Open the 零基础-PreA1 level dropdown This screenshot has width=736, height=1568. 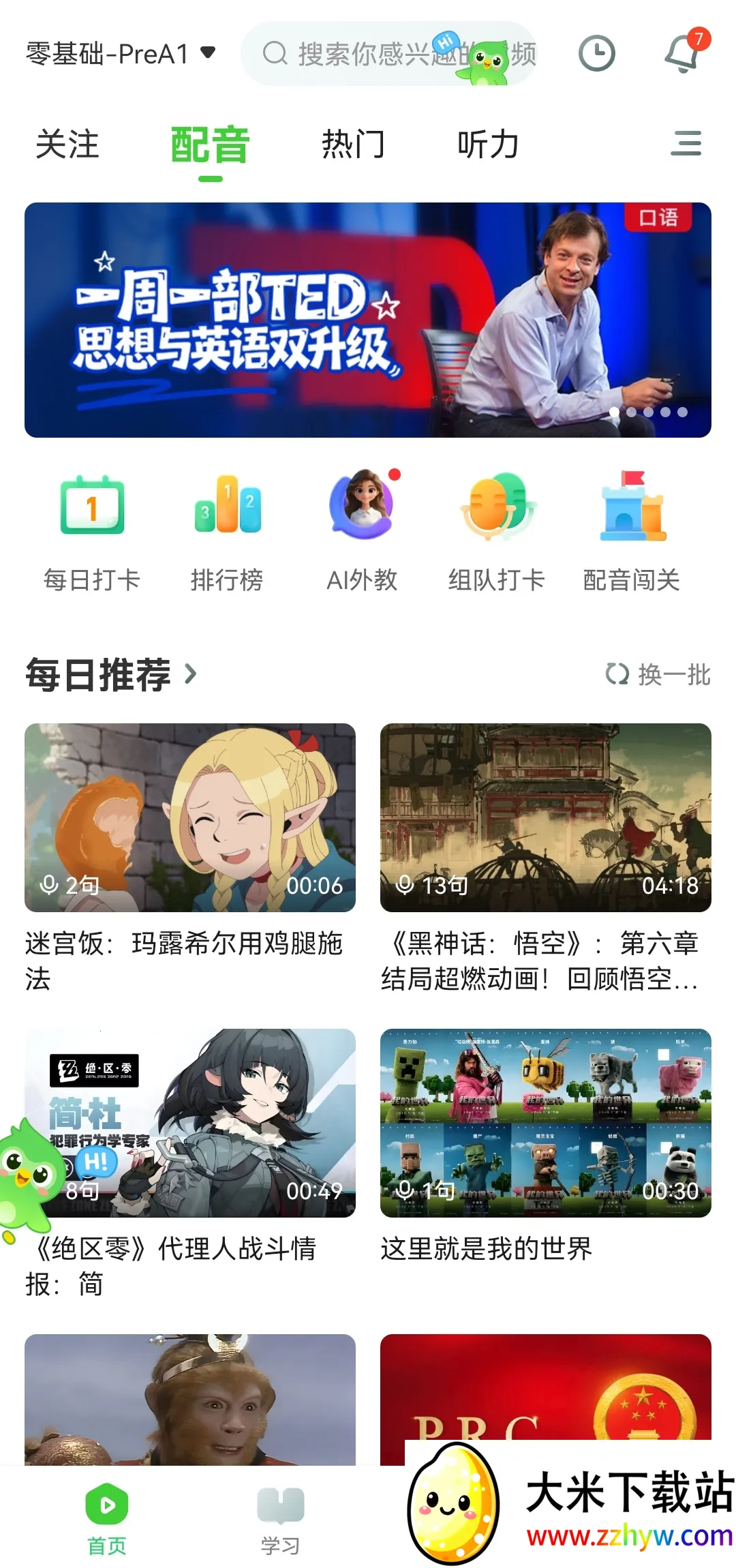coord(121,54)
